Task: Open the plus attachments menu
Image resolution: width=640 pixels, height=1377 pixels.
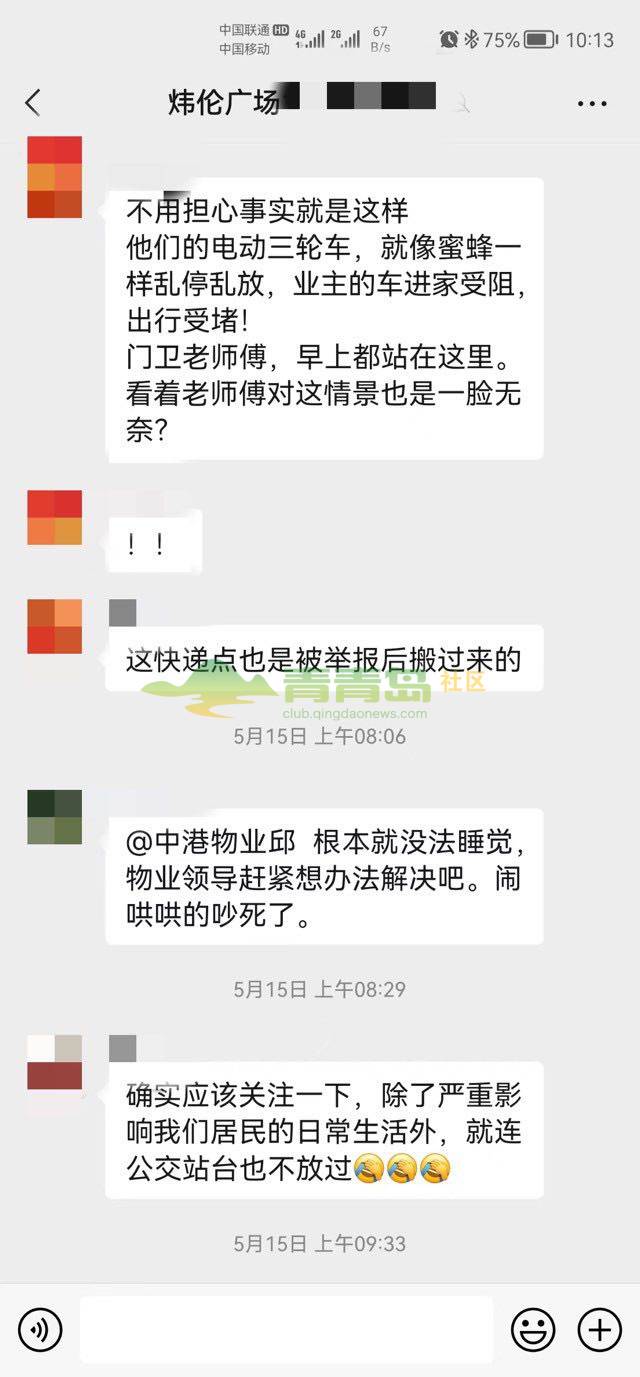Action: [599, 1329]
